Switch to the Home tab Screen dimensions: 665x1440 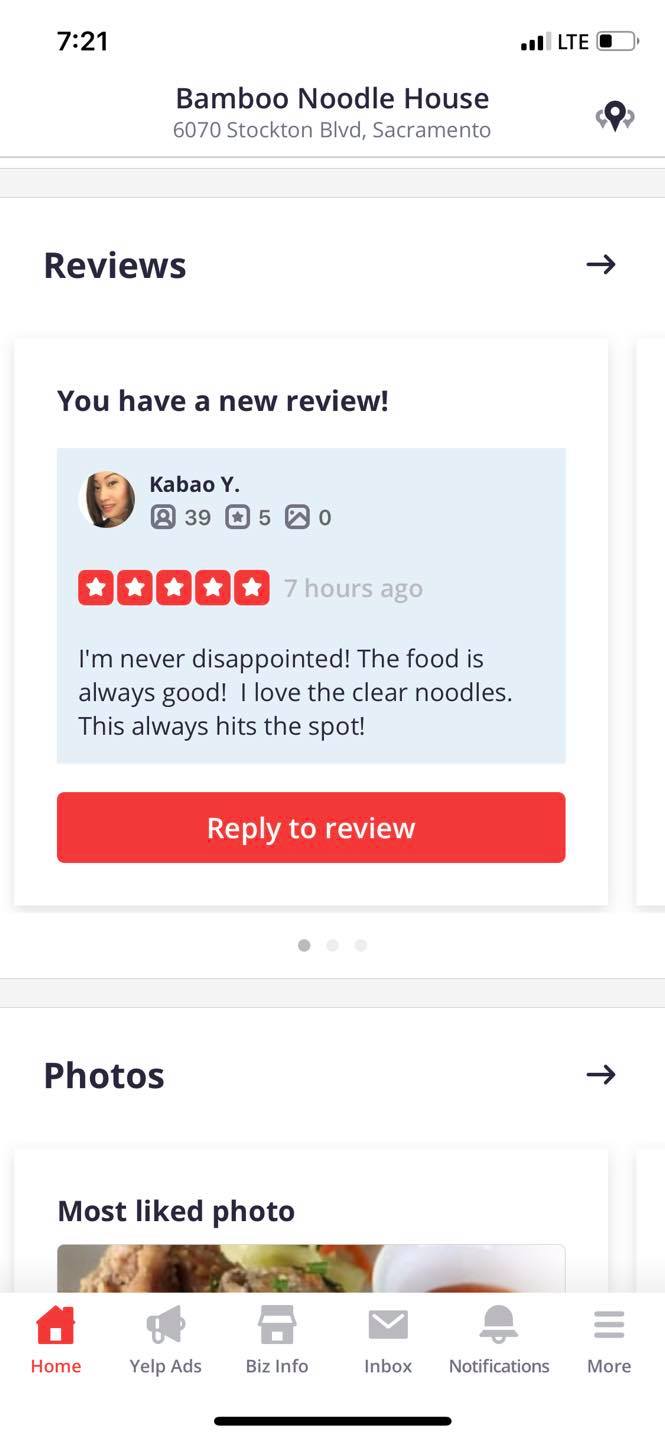[x=56, y=1342]
